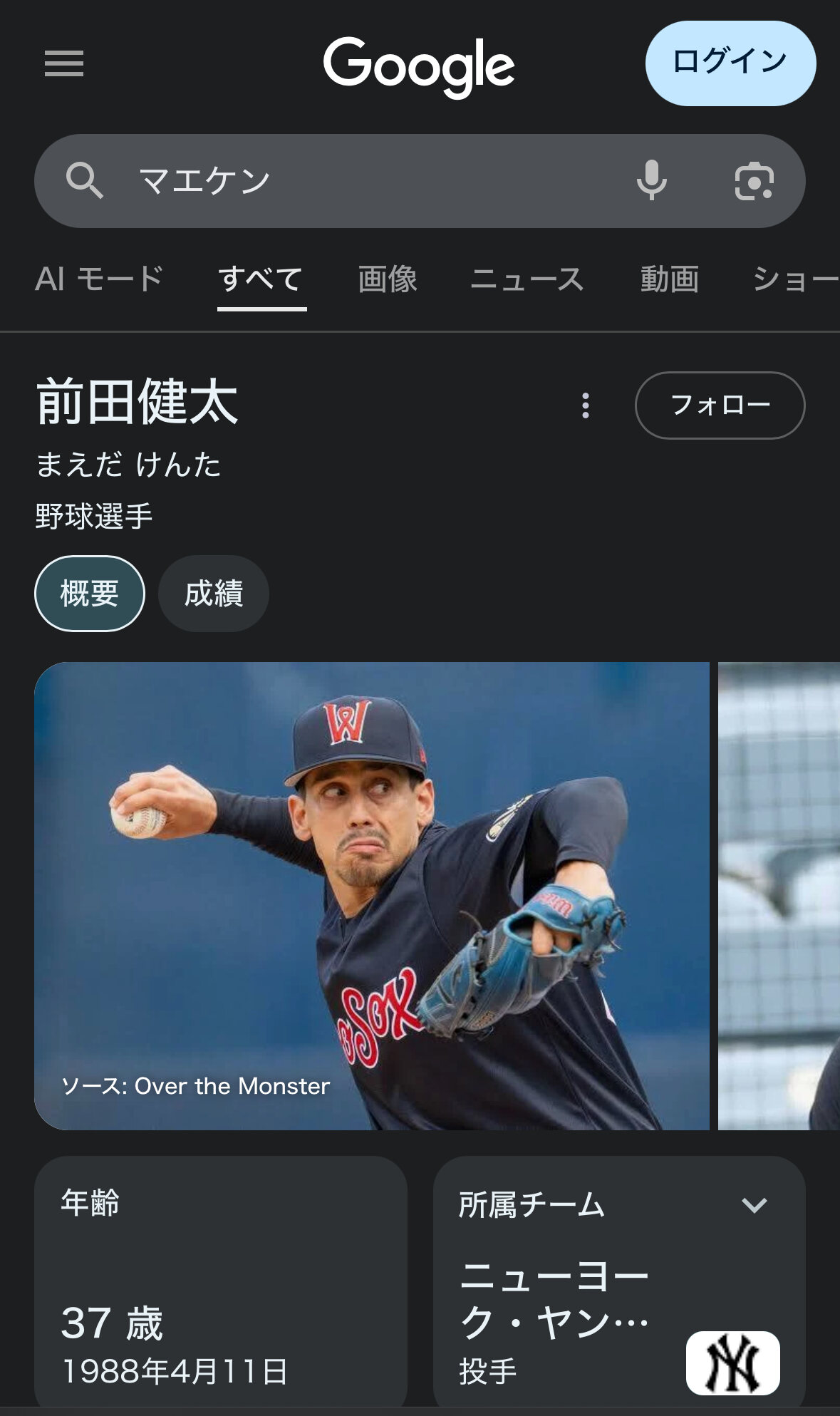Open the hamburger menu
This screenshot has width=840, height=1416.
[x=64, y=63]
